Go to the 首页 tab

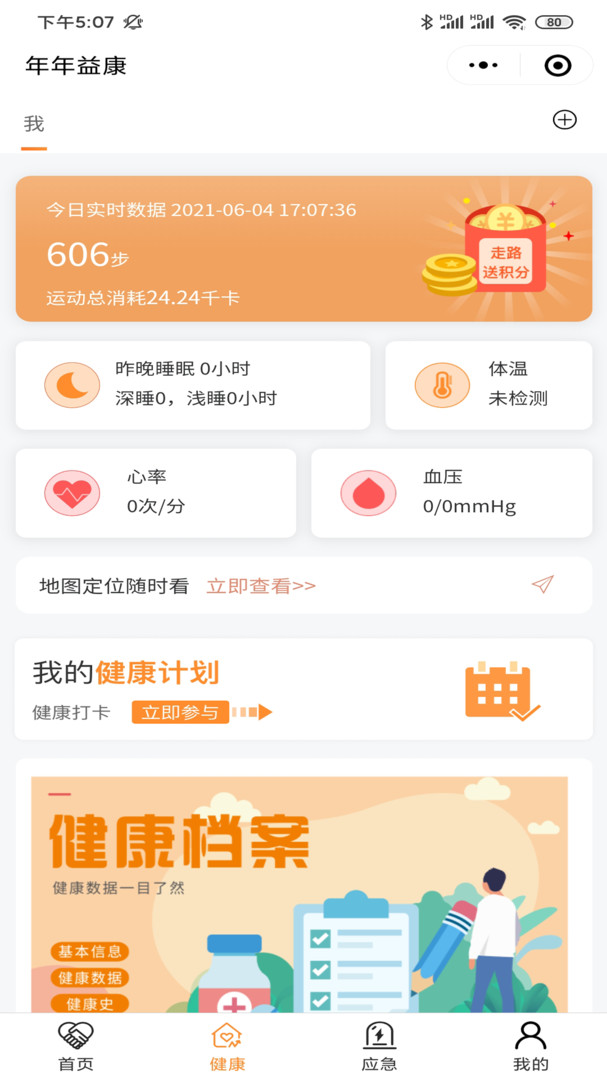tap(76, 1046)
